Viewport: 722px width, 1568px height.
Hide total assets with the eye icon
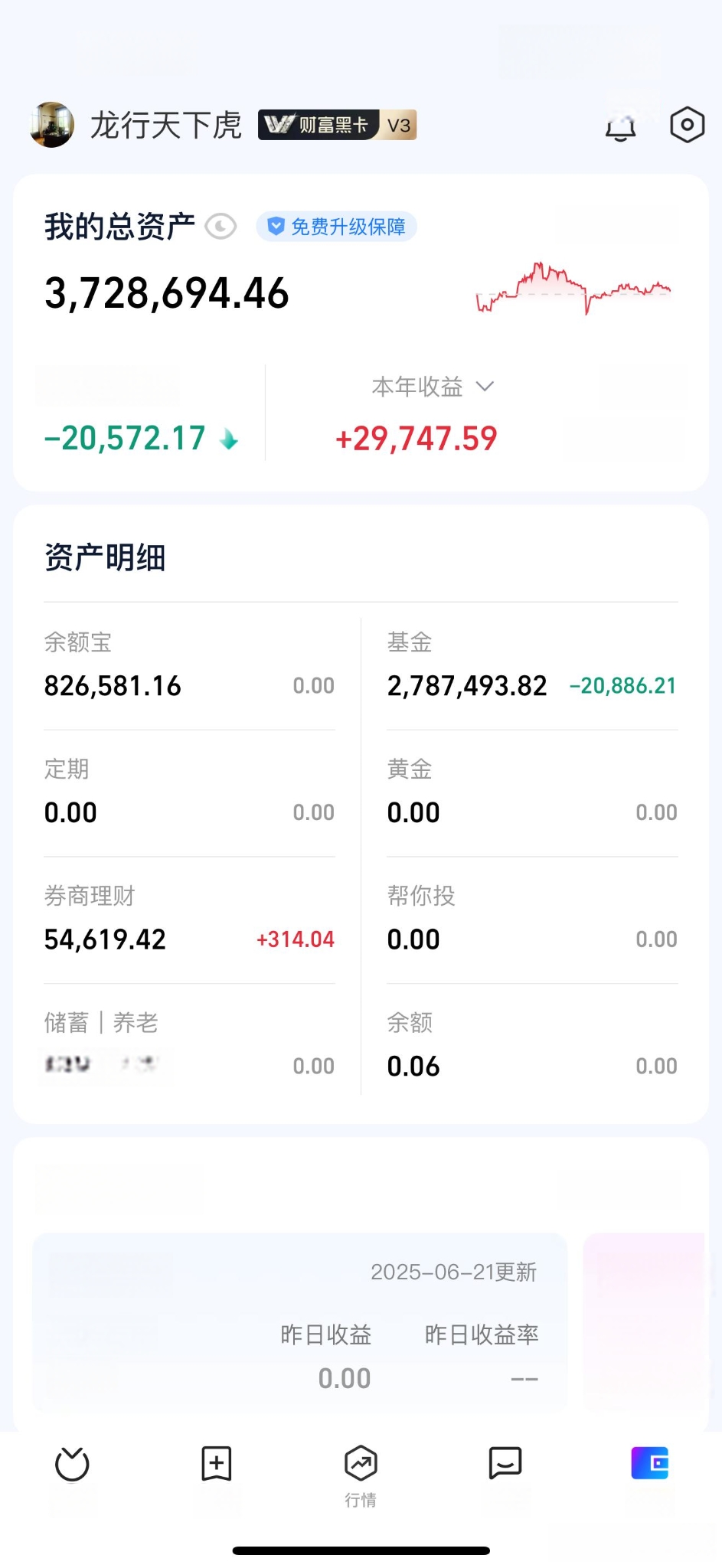pyautogui.click(x=221, y=227)
